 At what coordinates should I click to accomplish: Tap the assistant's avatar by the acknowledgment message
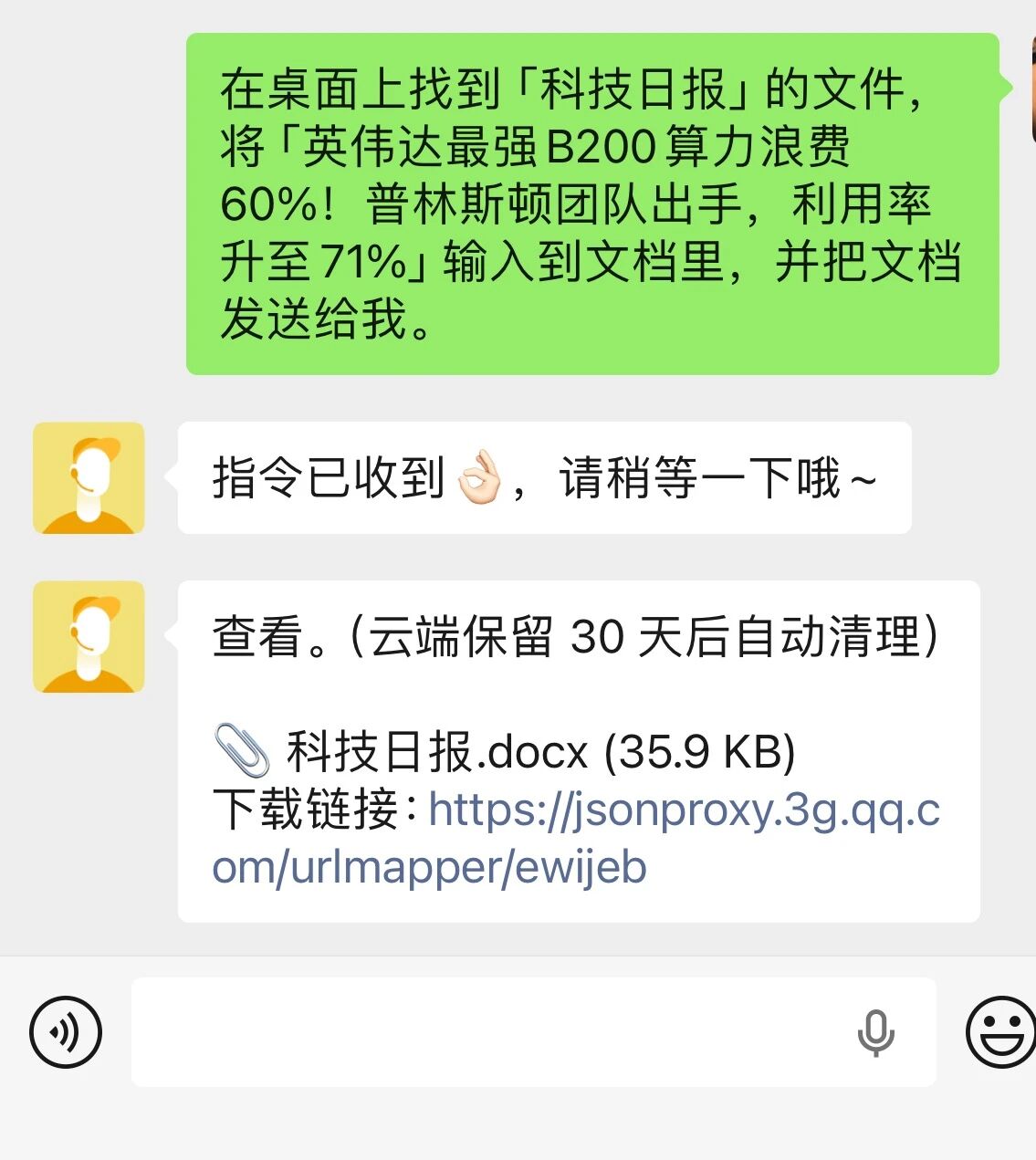[89, 478]
